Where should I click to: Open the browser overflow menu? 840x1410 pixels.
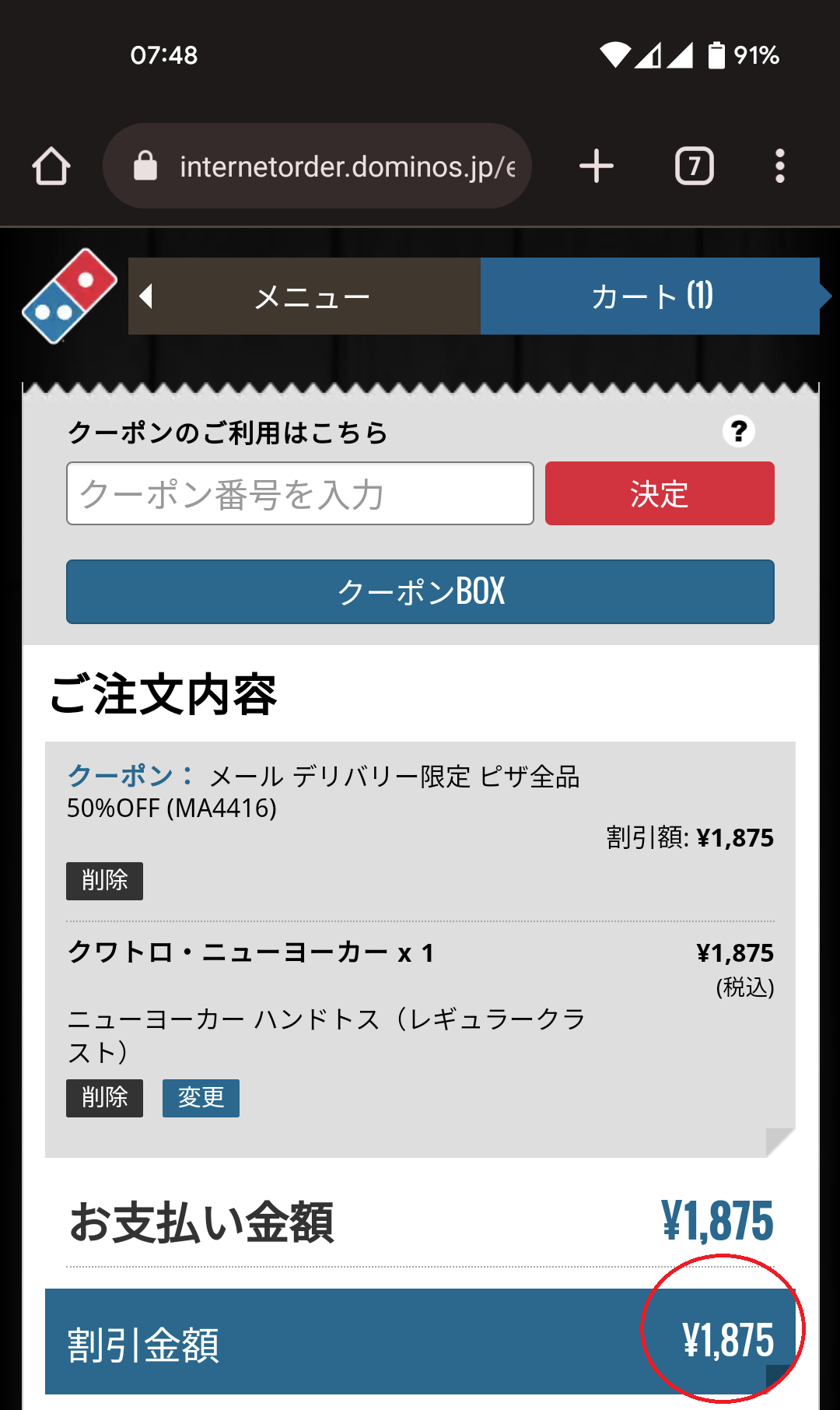pyautogui.click(x=779, y=167)
